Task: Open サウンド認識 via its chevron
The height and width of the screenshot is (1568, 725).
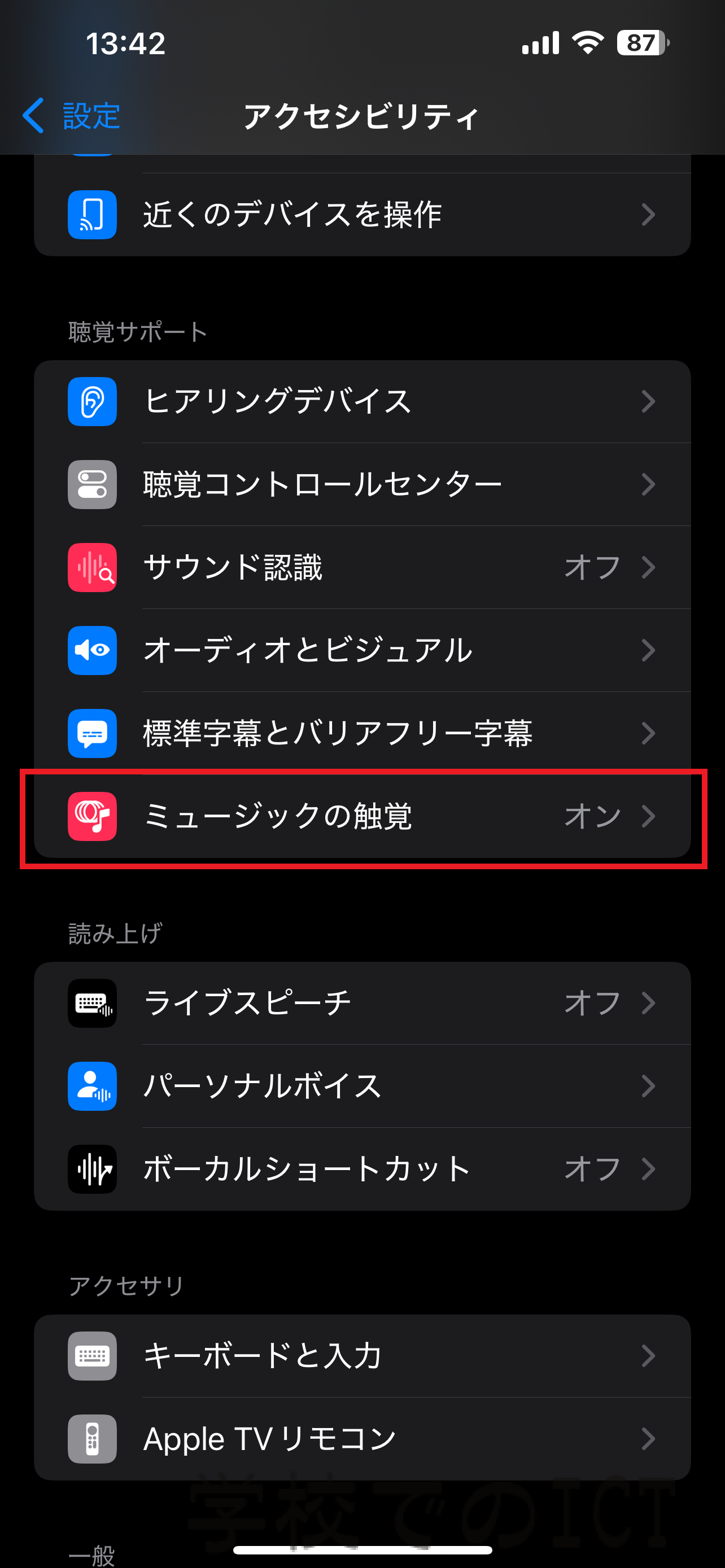Action: [650, 568]
